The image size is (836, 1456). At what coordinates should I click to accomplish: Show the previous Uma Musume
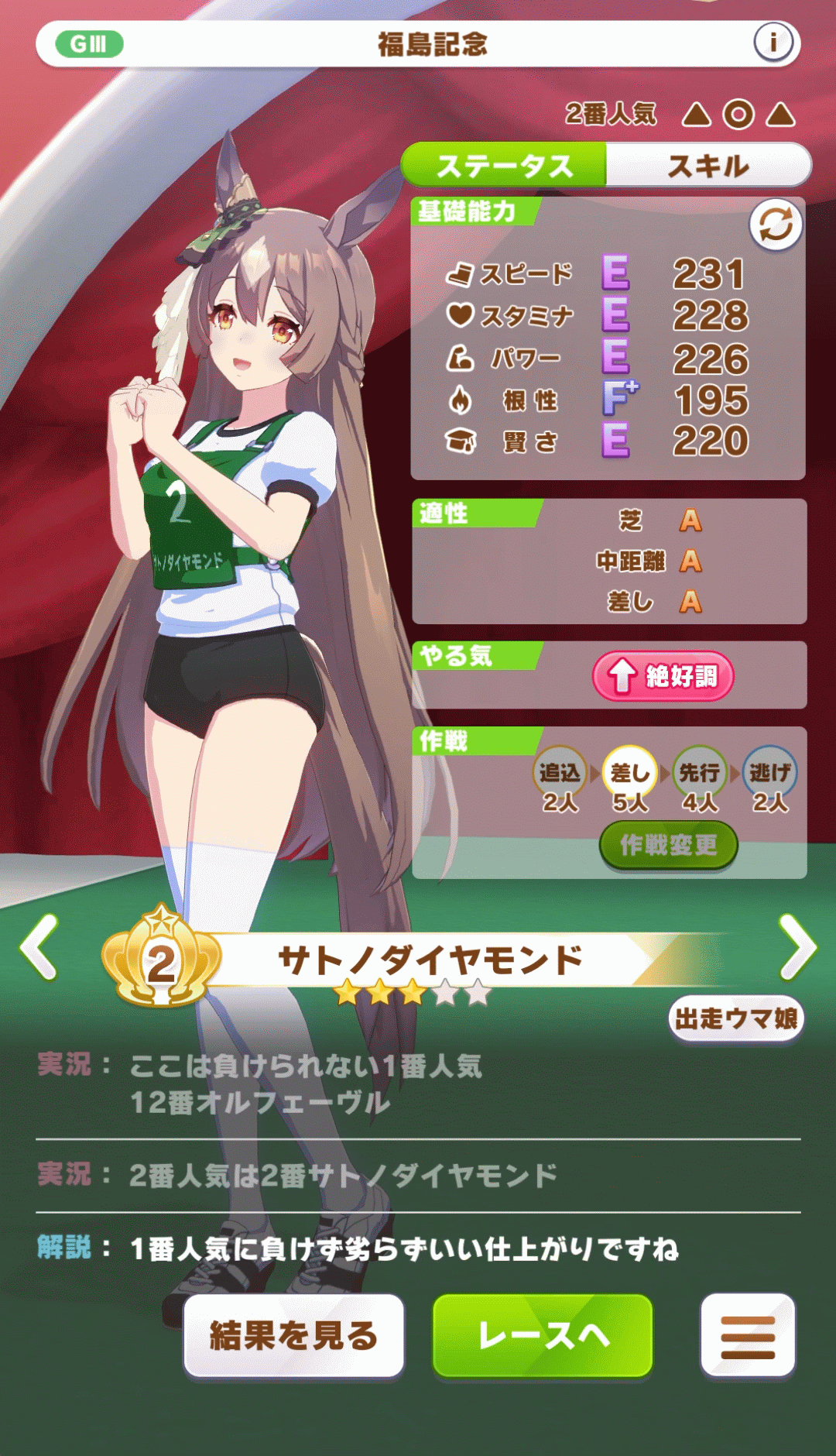tap(39, 946)
